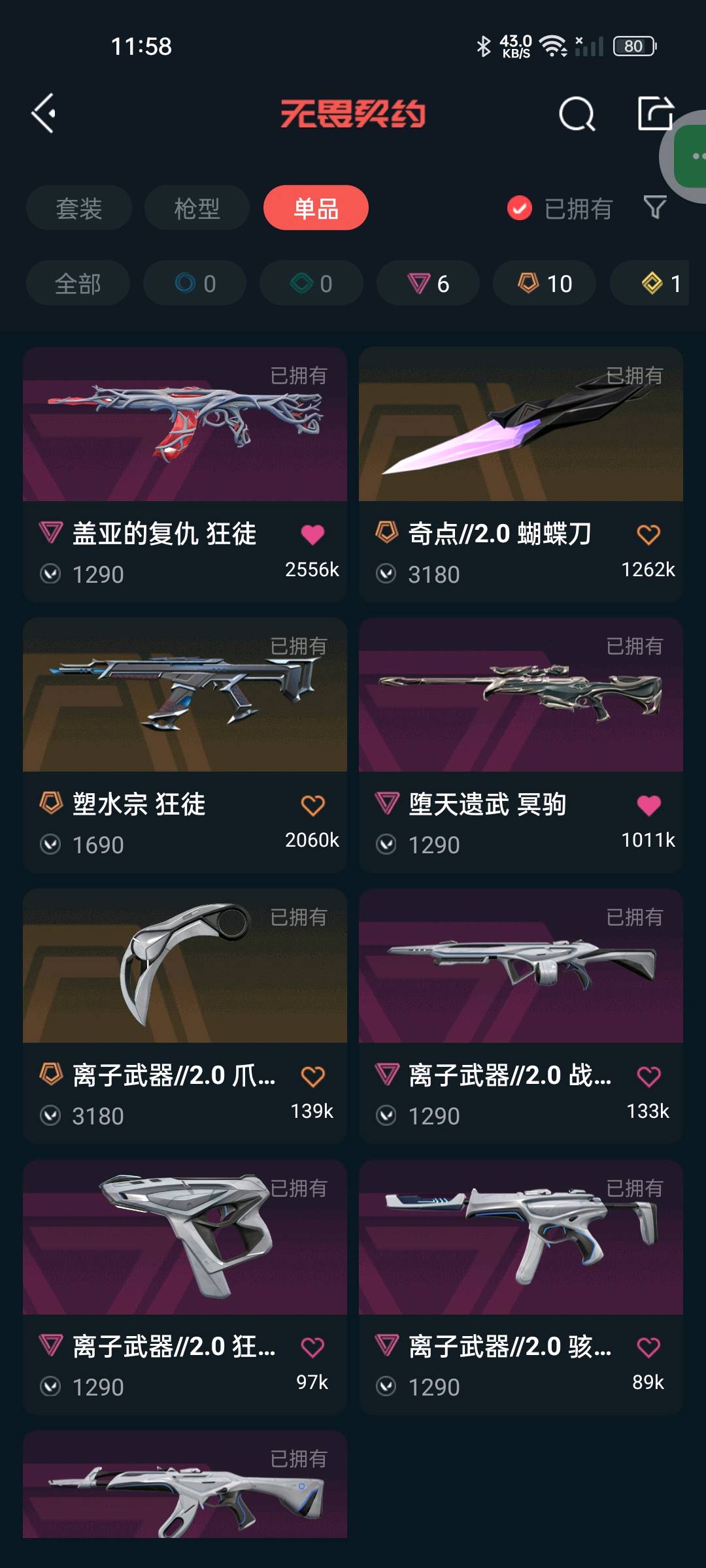Switch to the 枪型 tab

(197, 208)
